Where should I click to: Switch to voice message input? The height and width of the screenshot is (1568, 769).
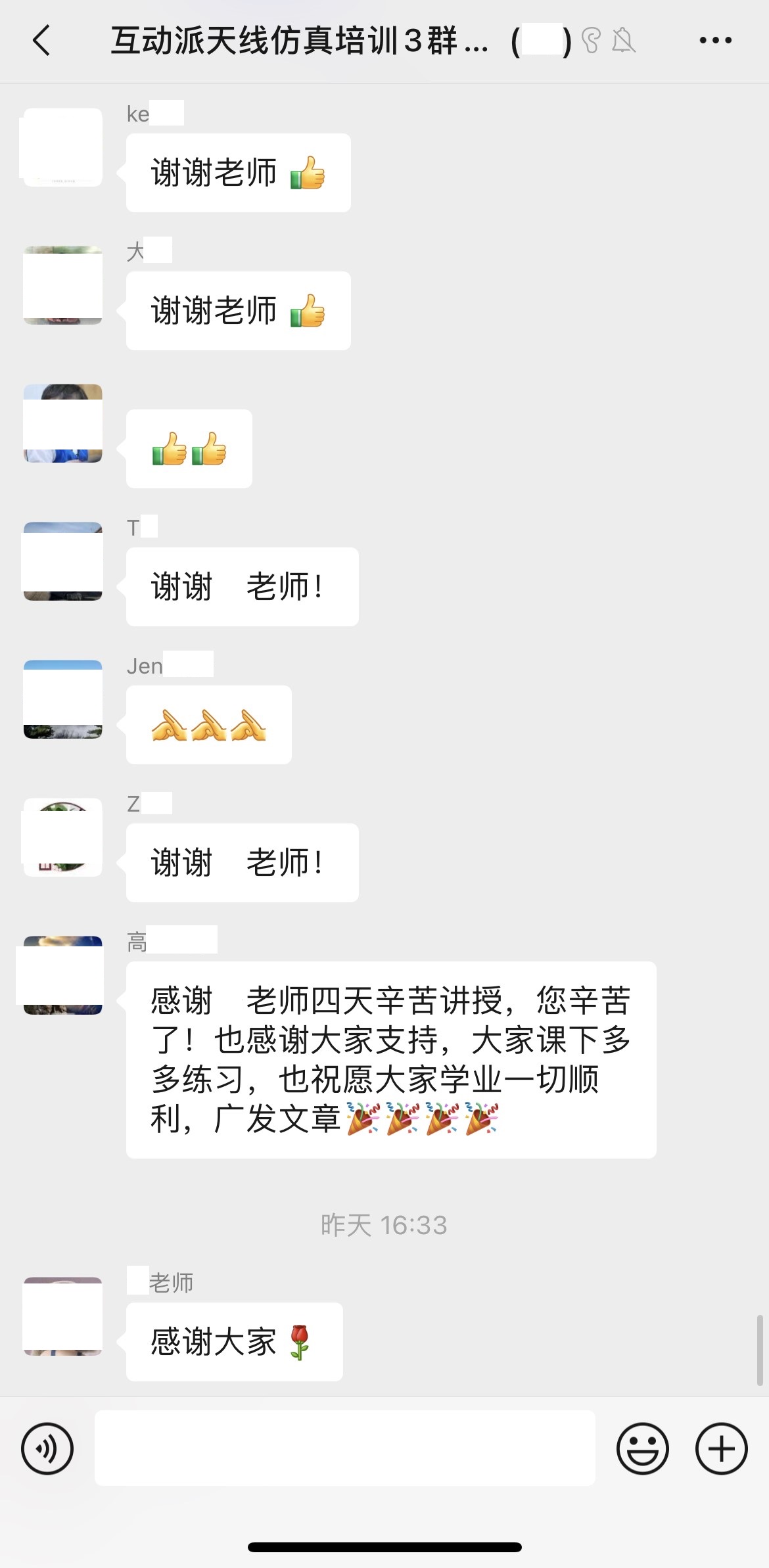pos(47,1448)
